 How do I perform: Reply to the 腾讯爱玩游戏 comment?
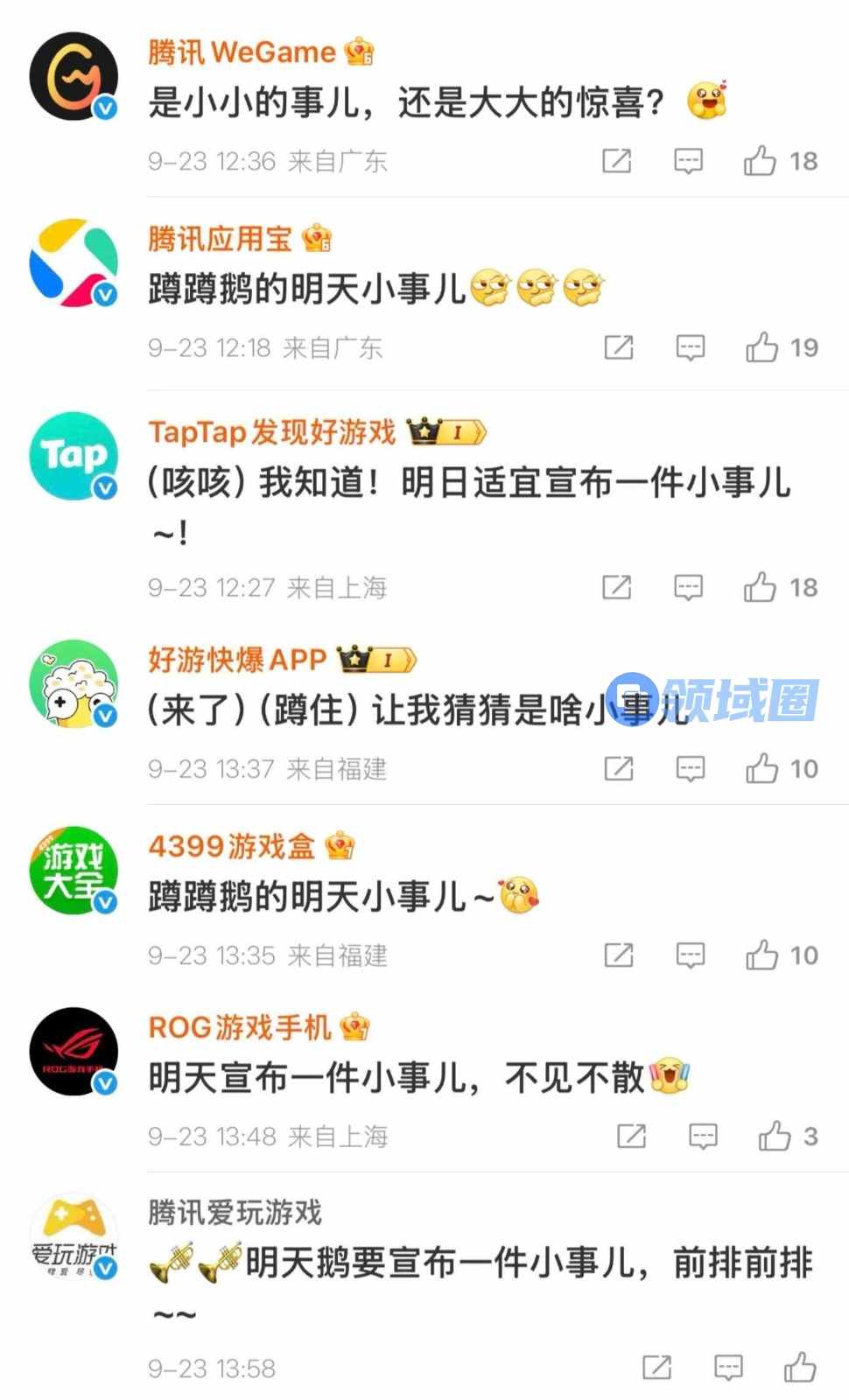(x=728, y=1368)
